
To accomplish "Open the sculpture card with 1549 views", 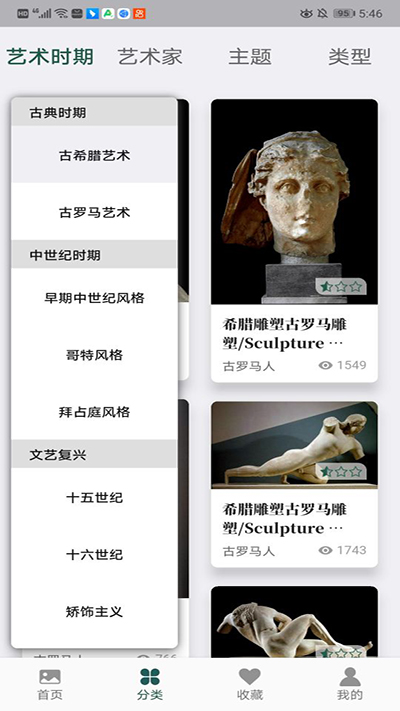I will 294,240.
